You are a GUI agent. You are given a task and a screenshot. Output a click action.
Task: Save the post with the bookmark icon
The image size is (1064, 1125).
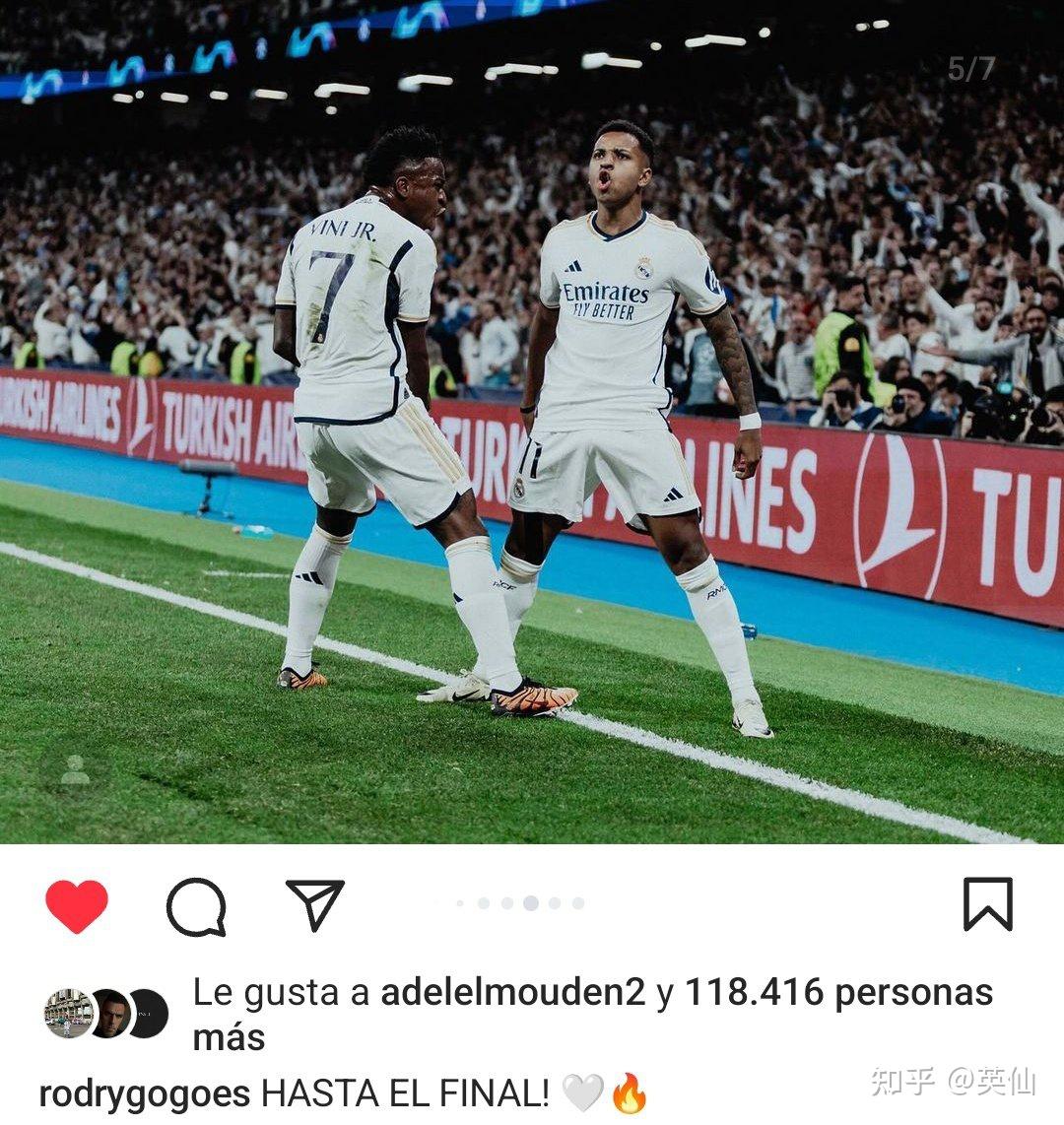click(x=987, y=904)
